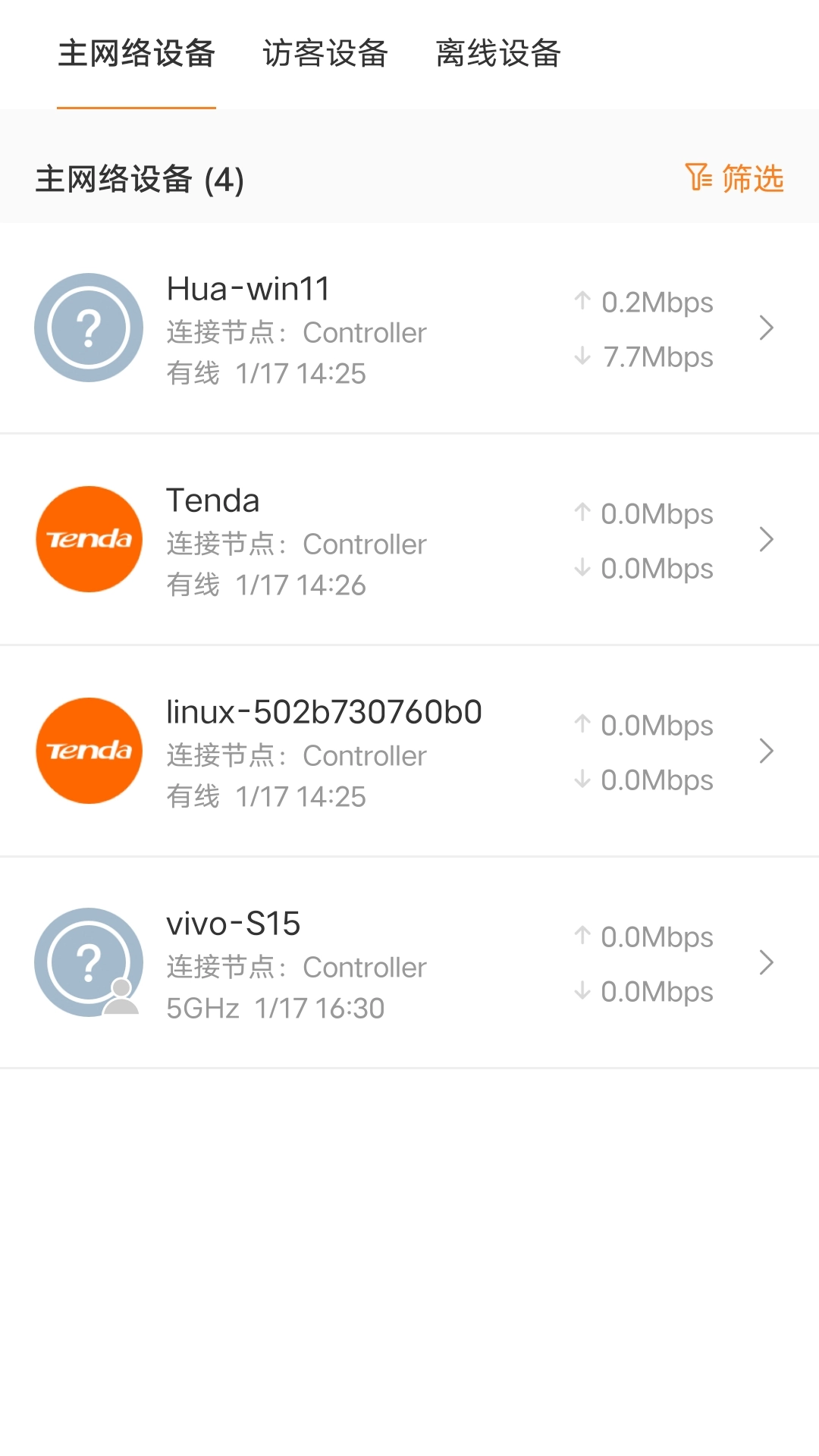Click the 主网络设备 (4) header text
The image size is (819, 1456).
(x=139, y=181)
